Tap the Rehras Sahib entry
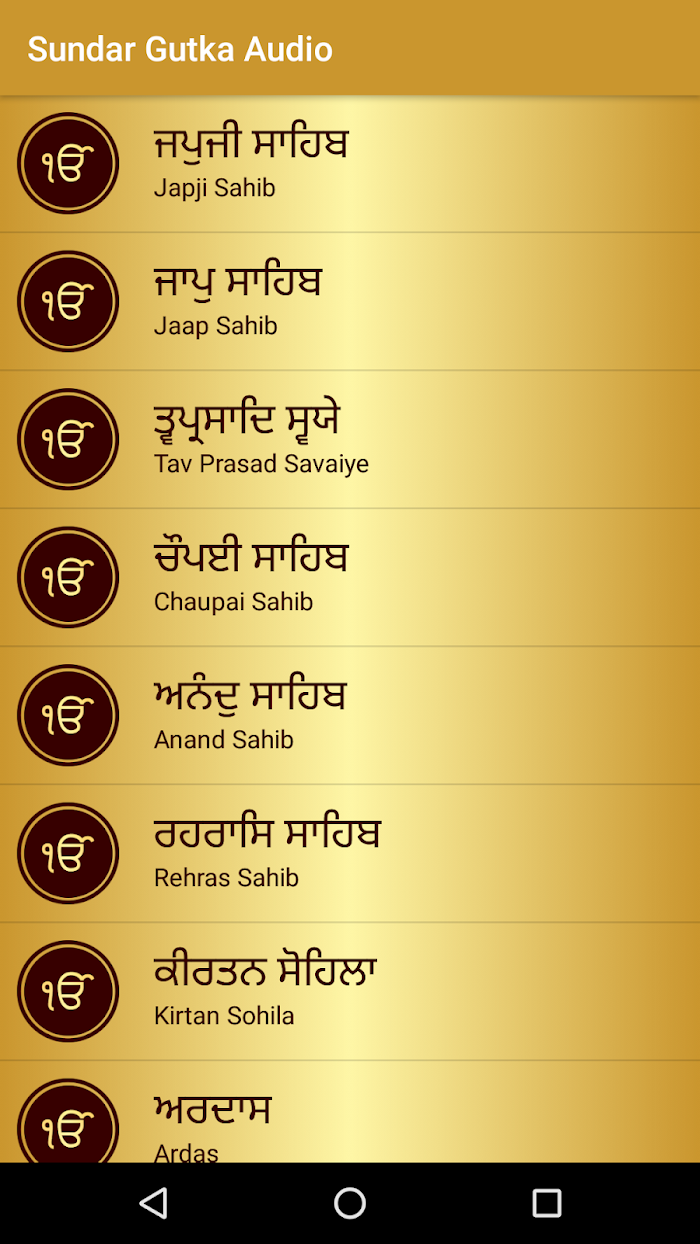700x1244 pixels. tap(350, 854)
